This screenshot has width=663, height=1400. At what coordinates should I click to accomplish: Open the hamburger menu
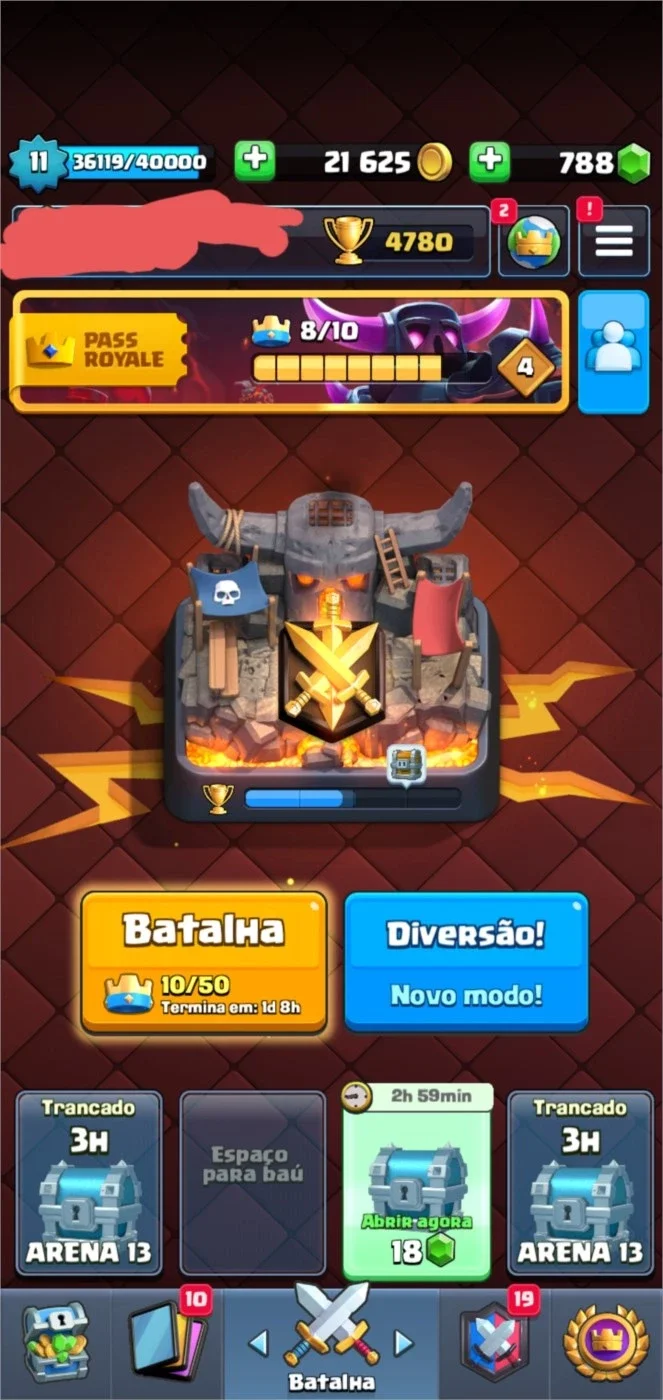[x=614, y=241]
